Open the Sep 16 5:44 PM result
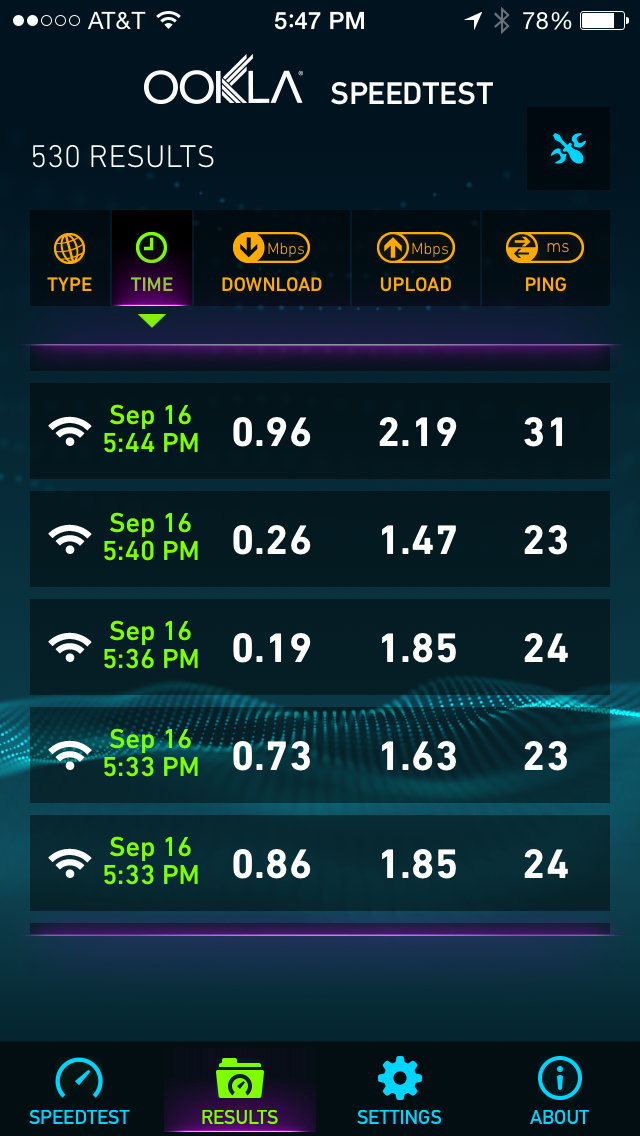The height and width of the screenshot is (1136, 640). [320, 431]
